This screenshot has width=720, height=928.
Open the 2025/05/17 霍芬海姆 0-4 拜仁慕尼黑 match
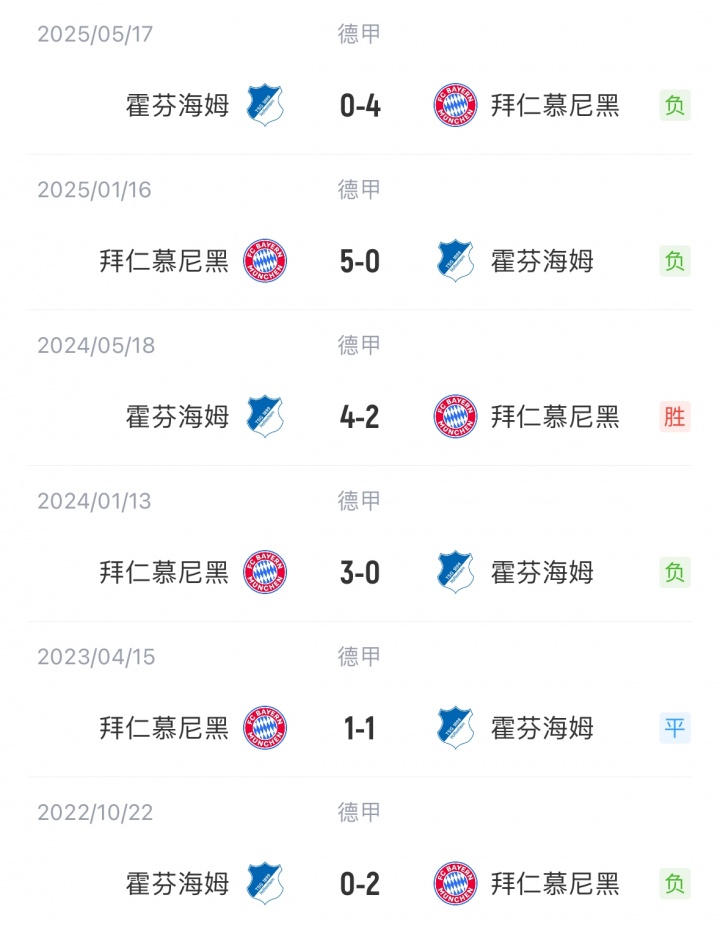360,105
